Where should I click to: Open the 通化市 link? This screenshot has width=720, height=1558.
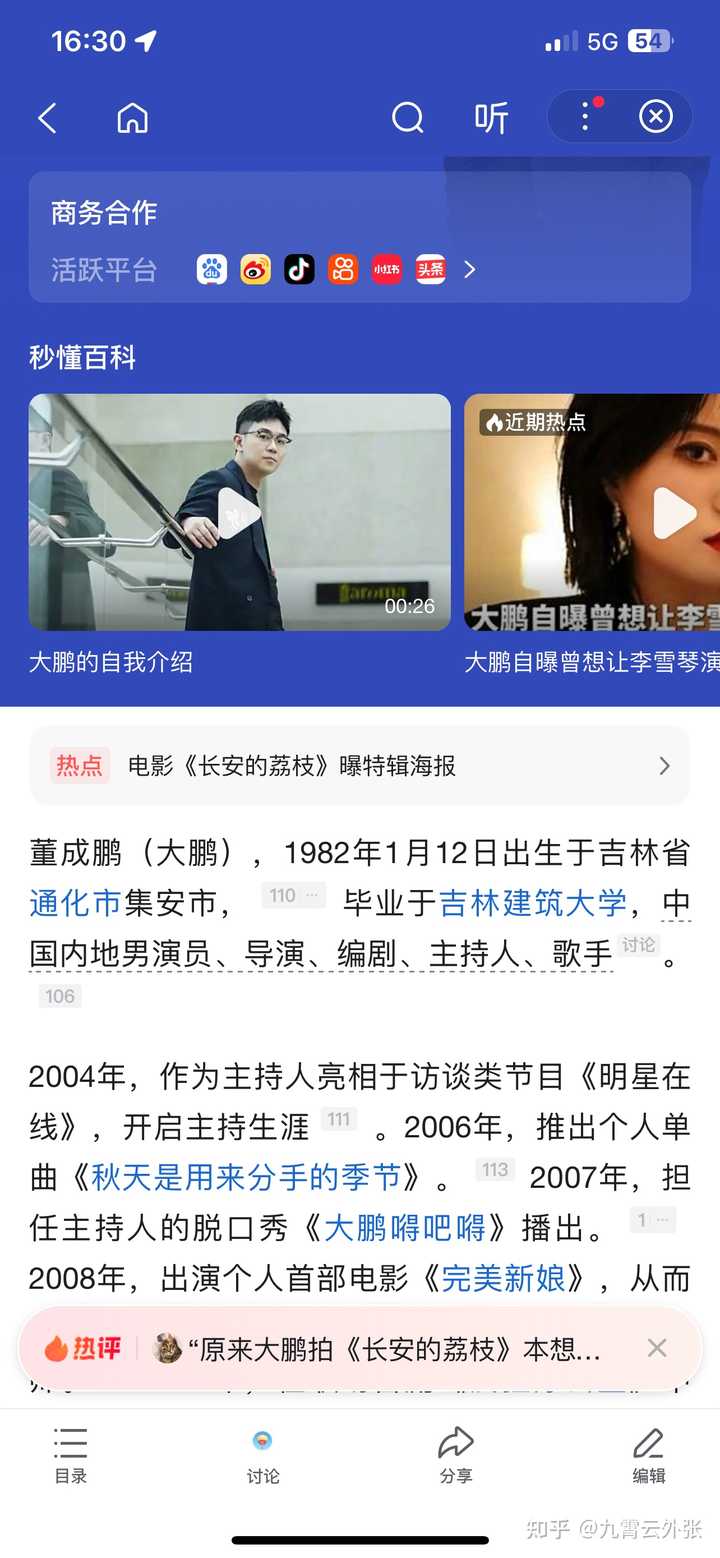point(75,903)
